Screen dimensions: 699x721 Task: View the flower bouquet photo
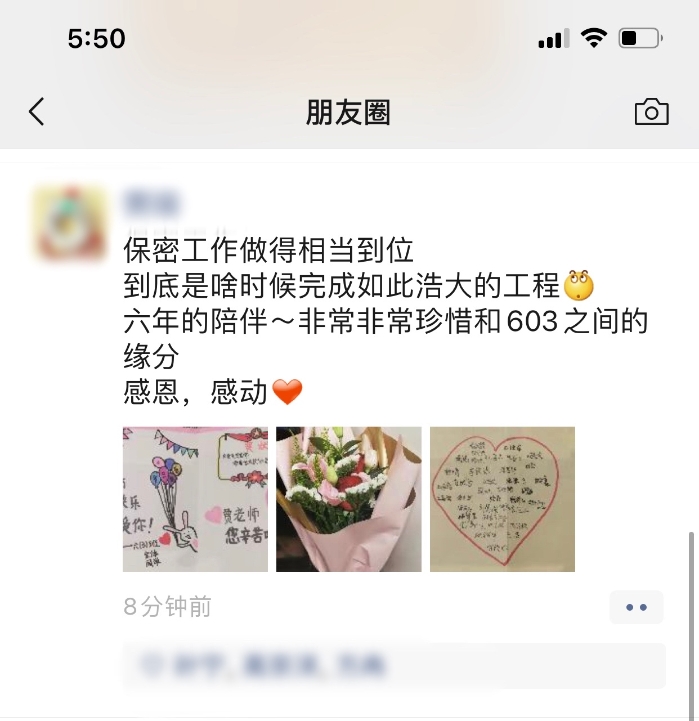click(349, 499)
